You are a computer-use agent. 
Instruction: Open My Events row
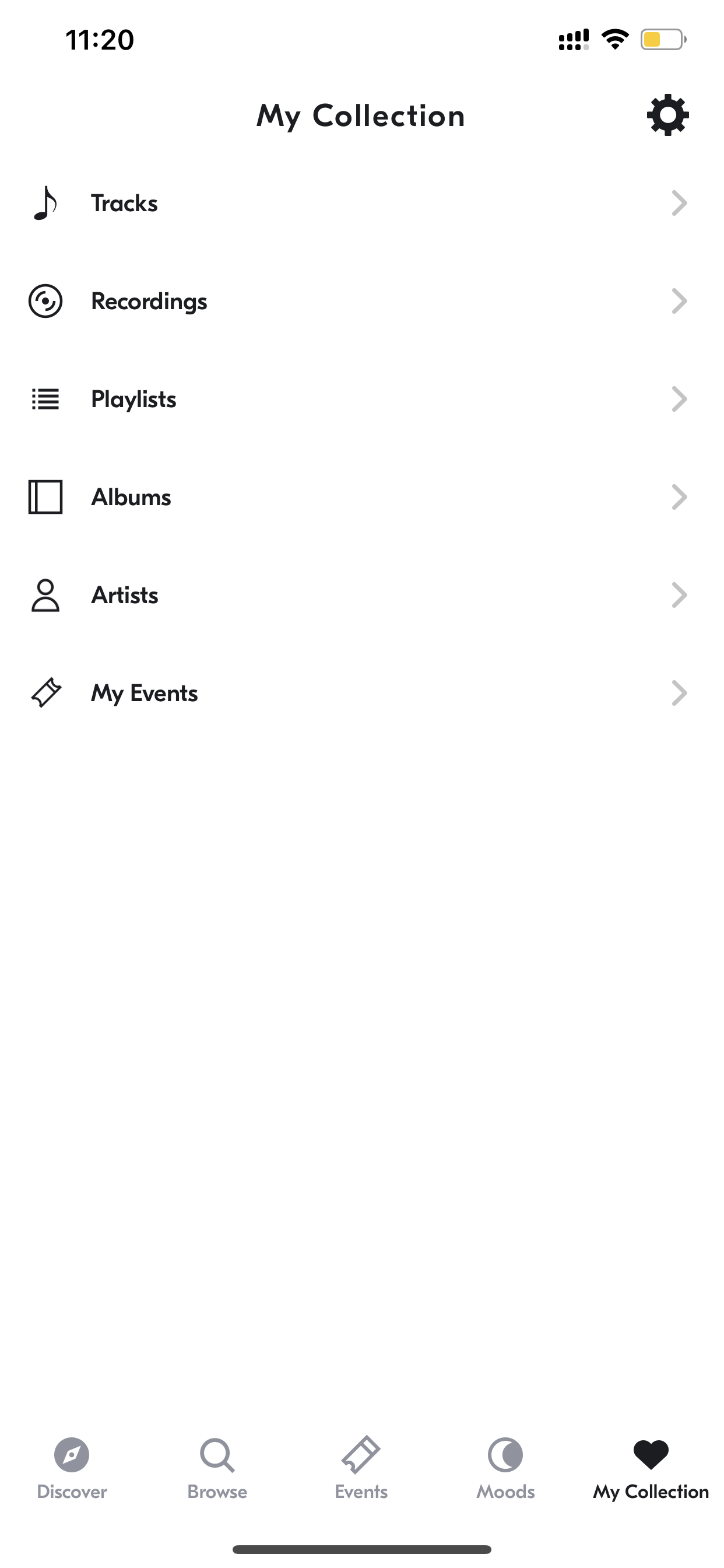[362, 694]
